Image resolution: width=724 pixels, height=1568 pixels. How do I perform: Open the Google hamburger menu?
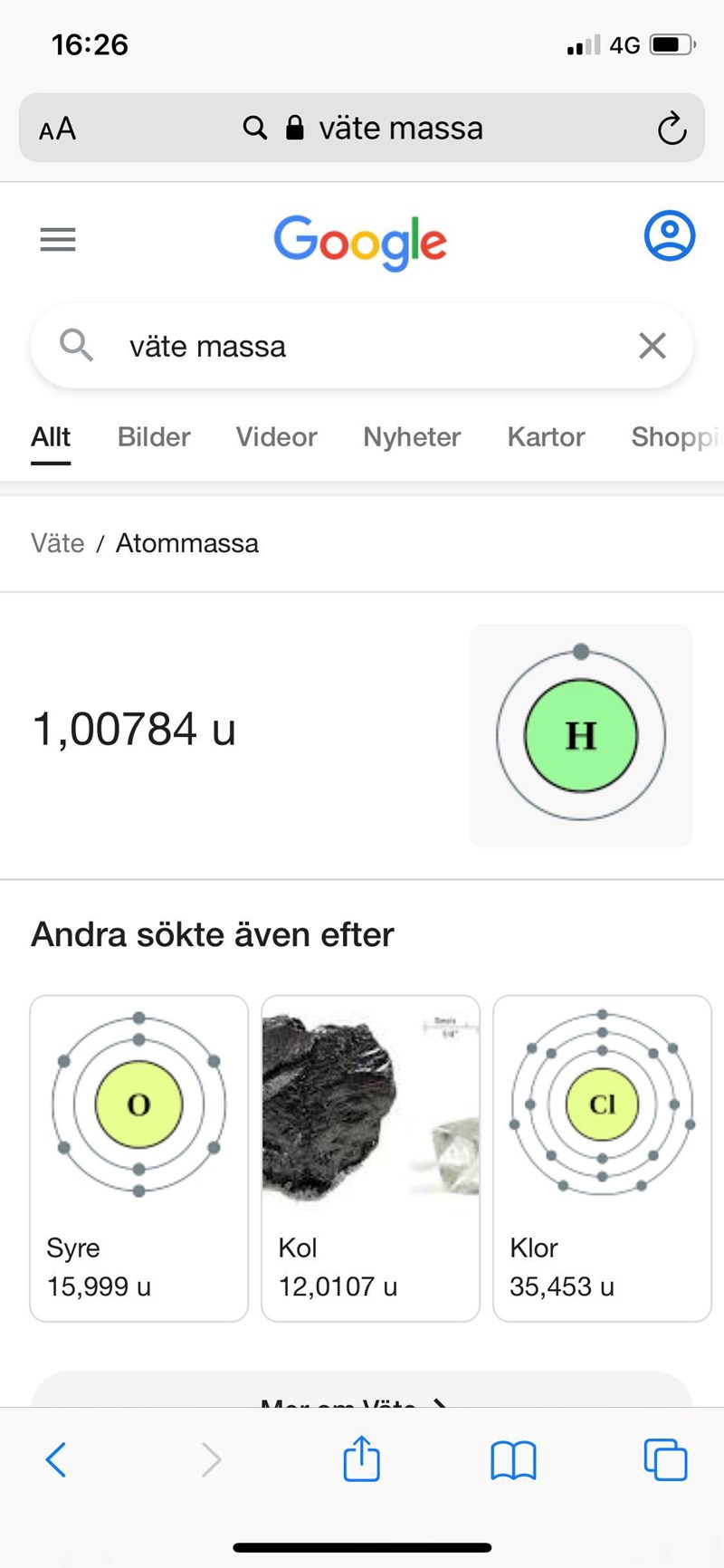point(58,239)
